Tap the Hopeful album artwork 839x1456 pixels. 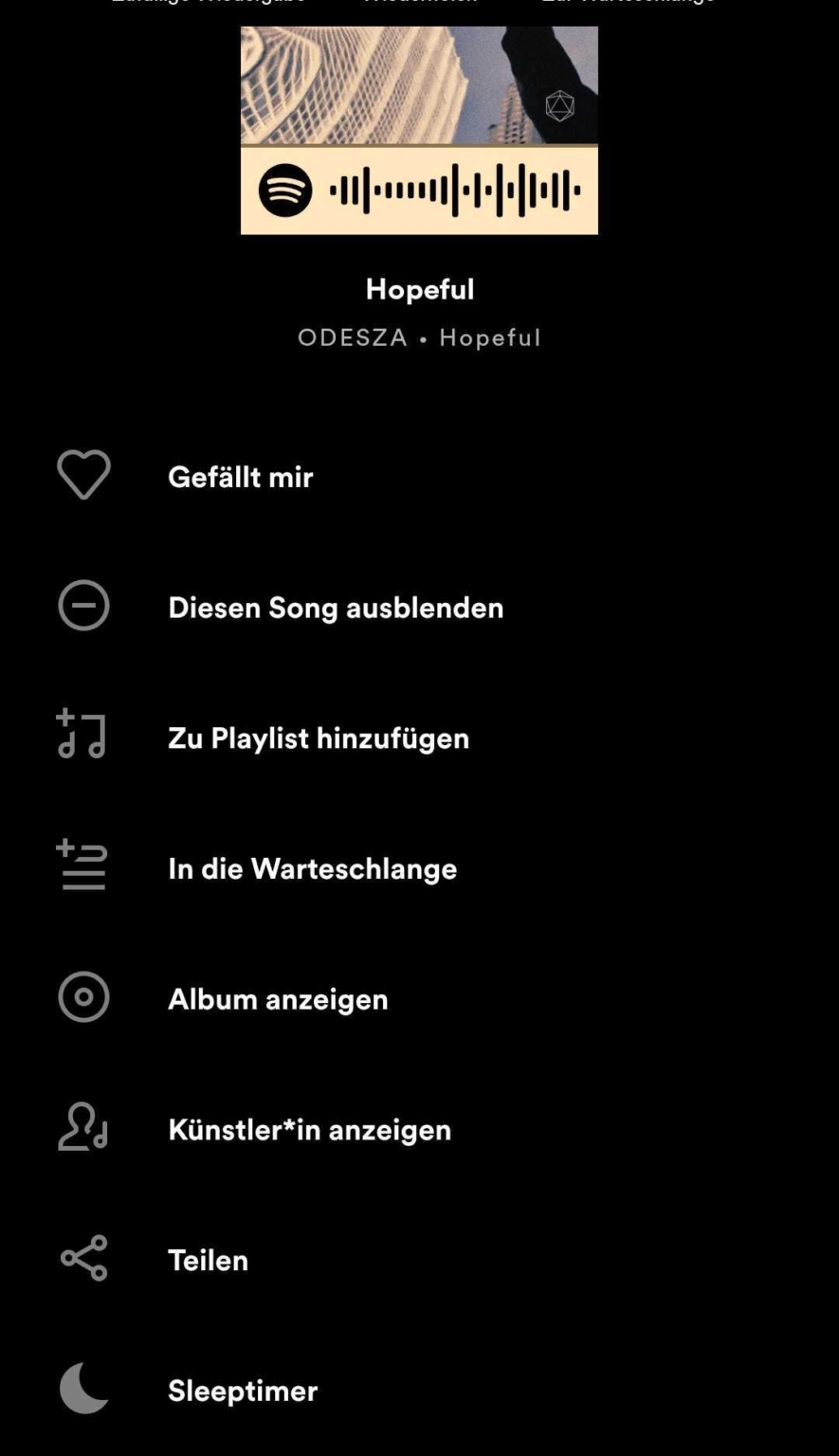coord(419,85)
